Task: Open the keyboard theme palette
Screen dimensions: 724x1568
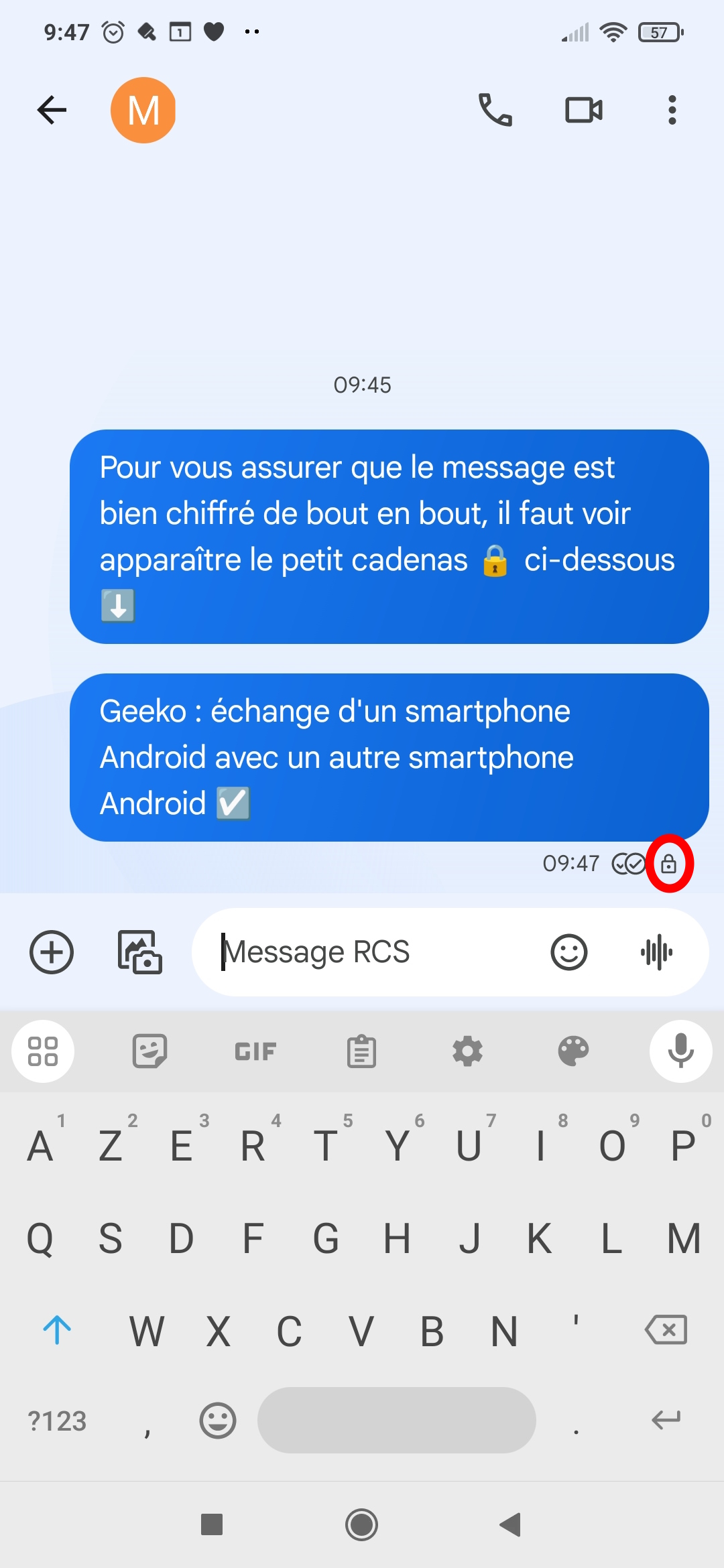Action: 573,1051
